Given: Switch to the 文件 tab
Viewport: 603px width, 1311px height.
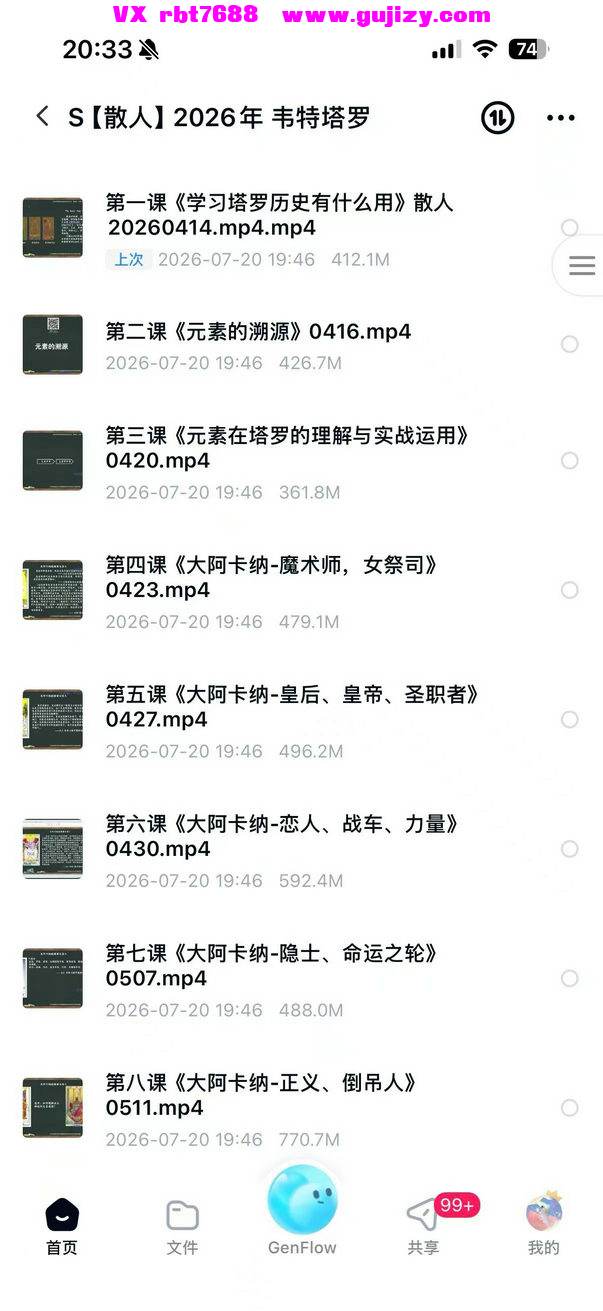Looking at the screenshot, I should point(182,1226).
